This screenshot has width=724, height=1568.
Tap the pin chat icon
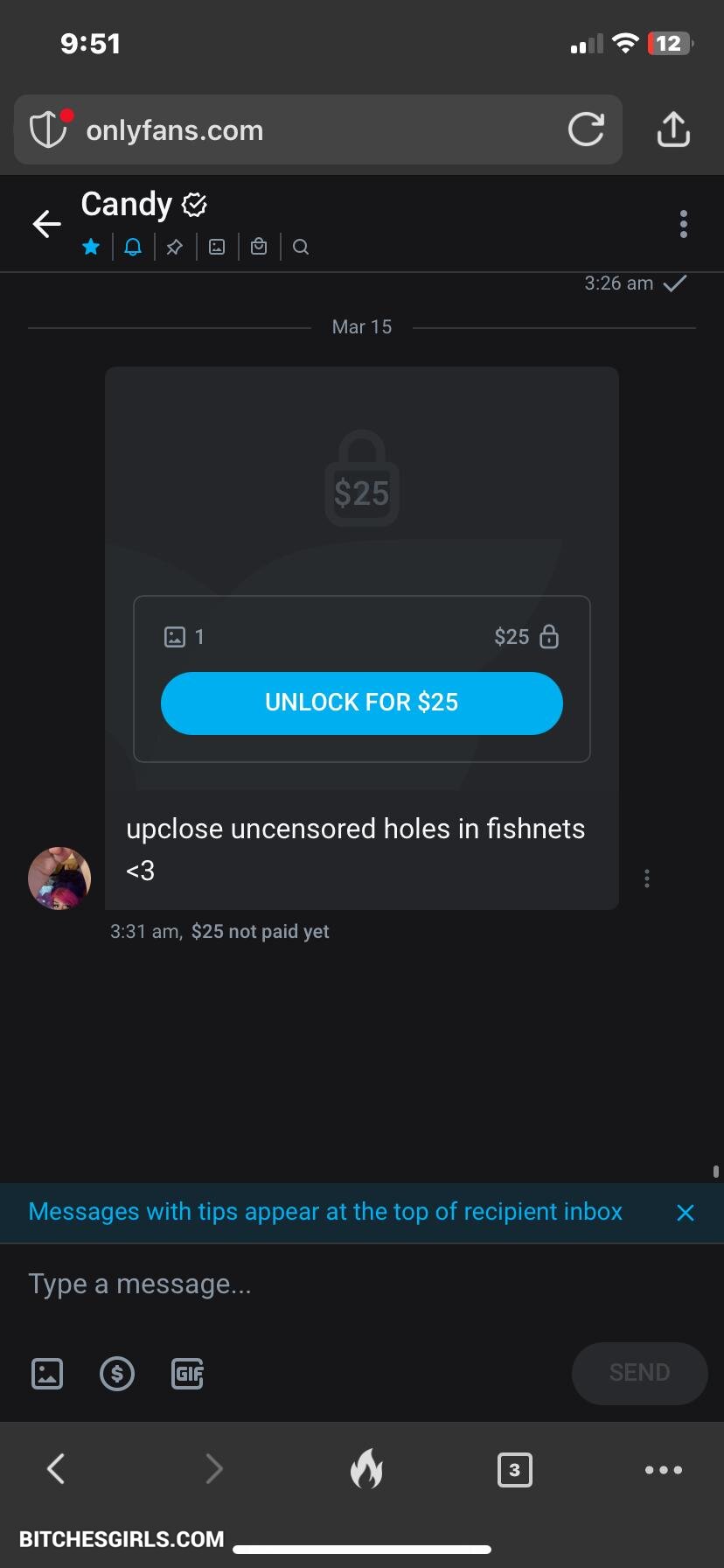coord(175,247)
